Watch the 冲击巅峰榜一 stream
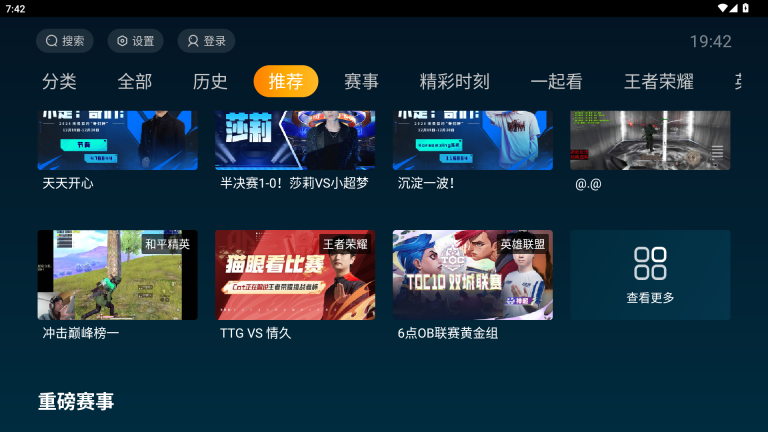Viewport: 768px width, 432px height. pos(117,275)
